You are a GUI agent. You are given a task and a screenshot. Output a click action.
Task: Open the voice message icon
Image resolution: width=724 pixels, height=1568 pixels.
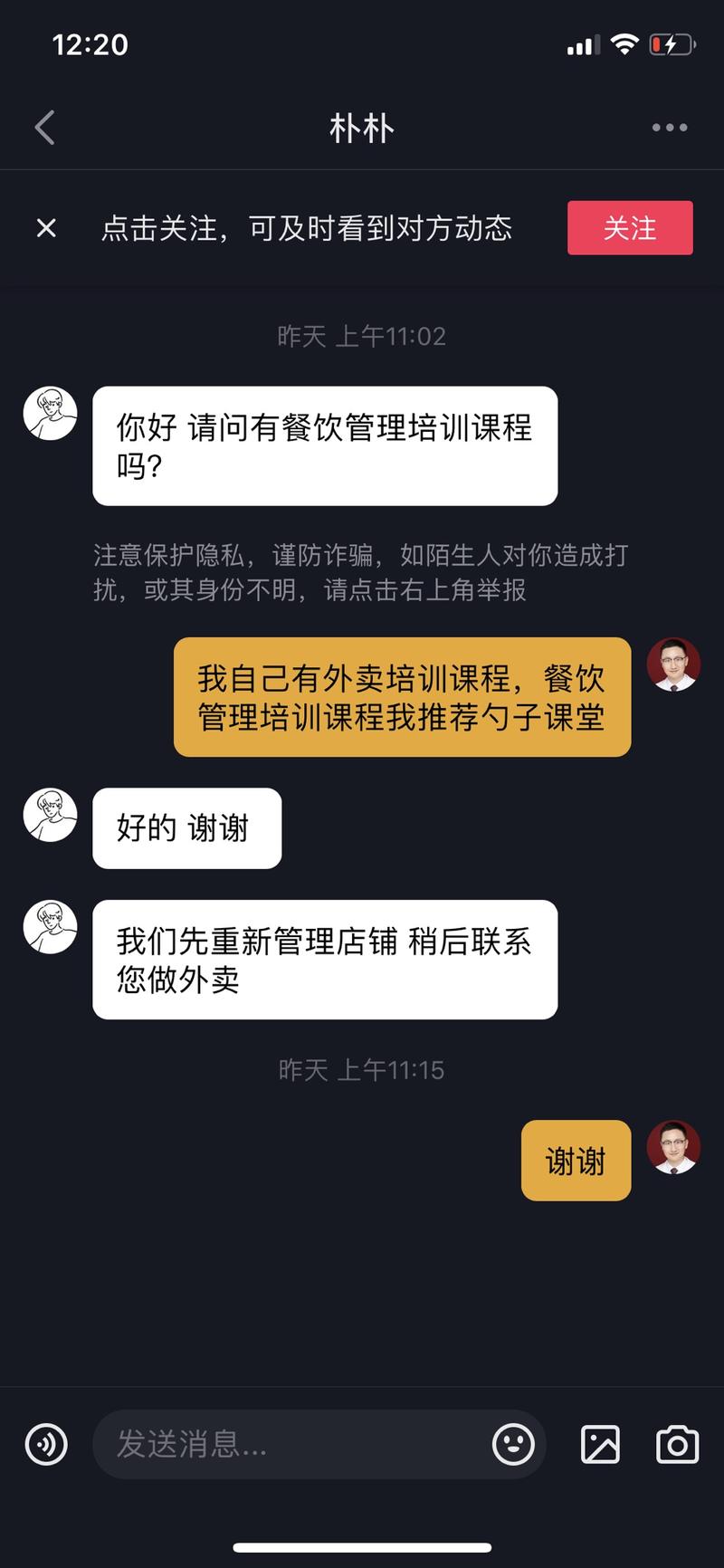(x=47, y=1445)
